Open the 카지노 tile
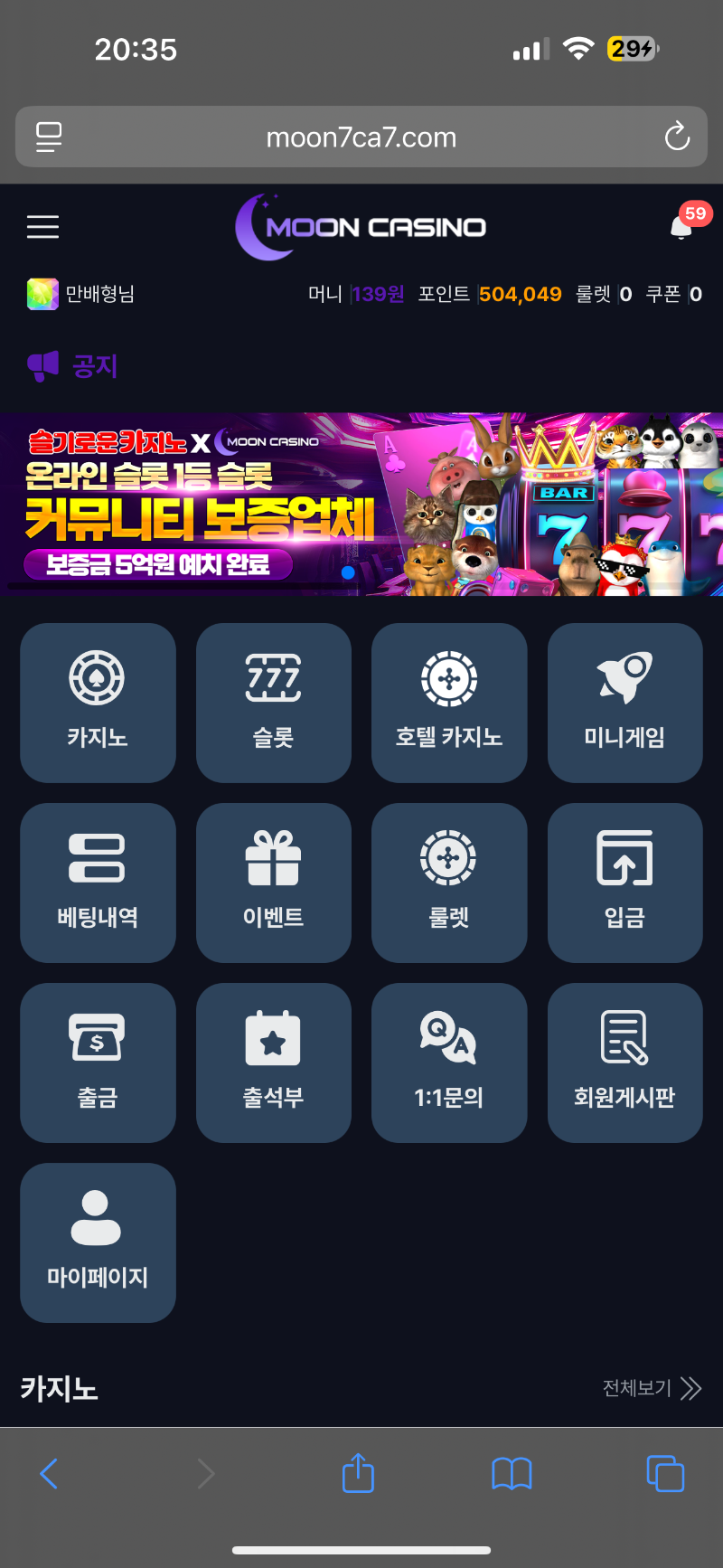The image size is (723, 1568). pyautogui.click(x=98, y=703)
